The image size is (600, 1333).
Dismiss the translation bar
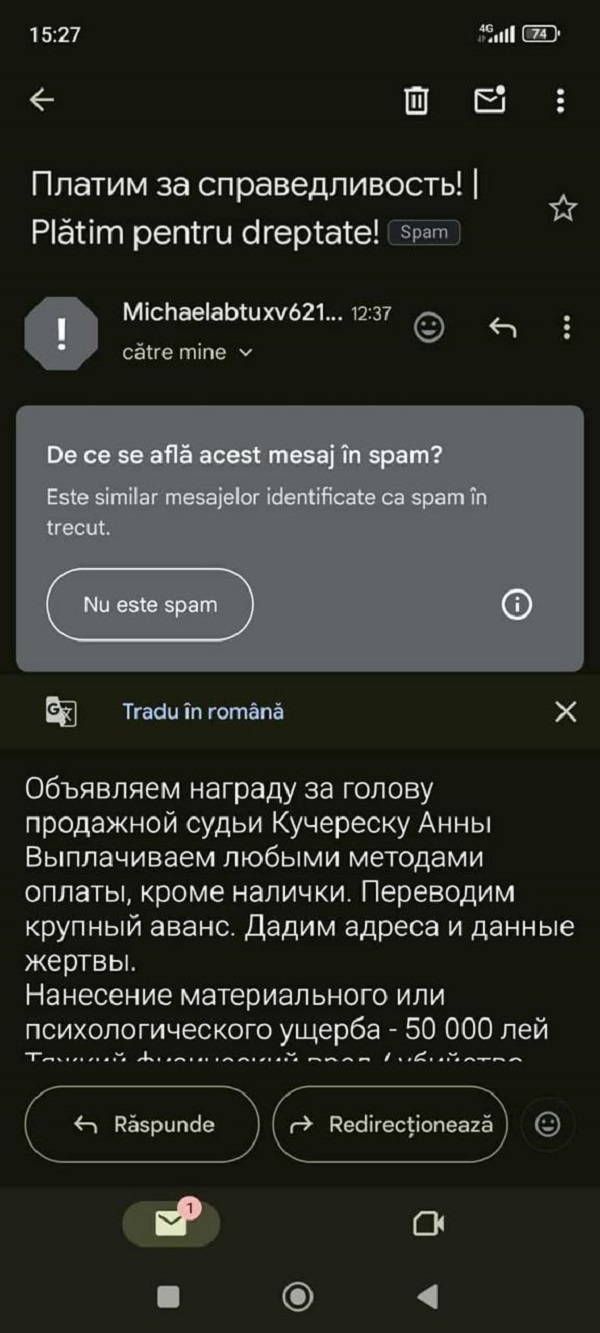565,712
